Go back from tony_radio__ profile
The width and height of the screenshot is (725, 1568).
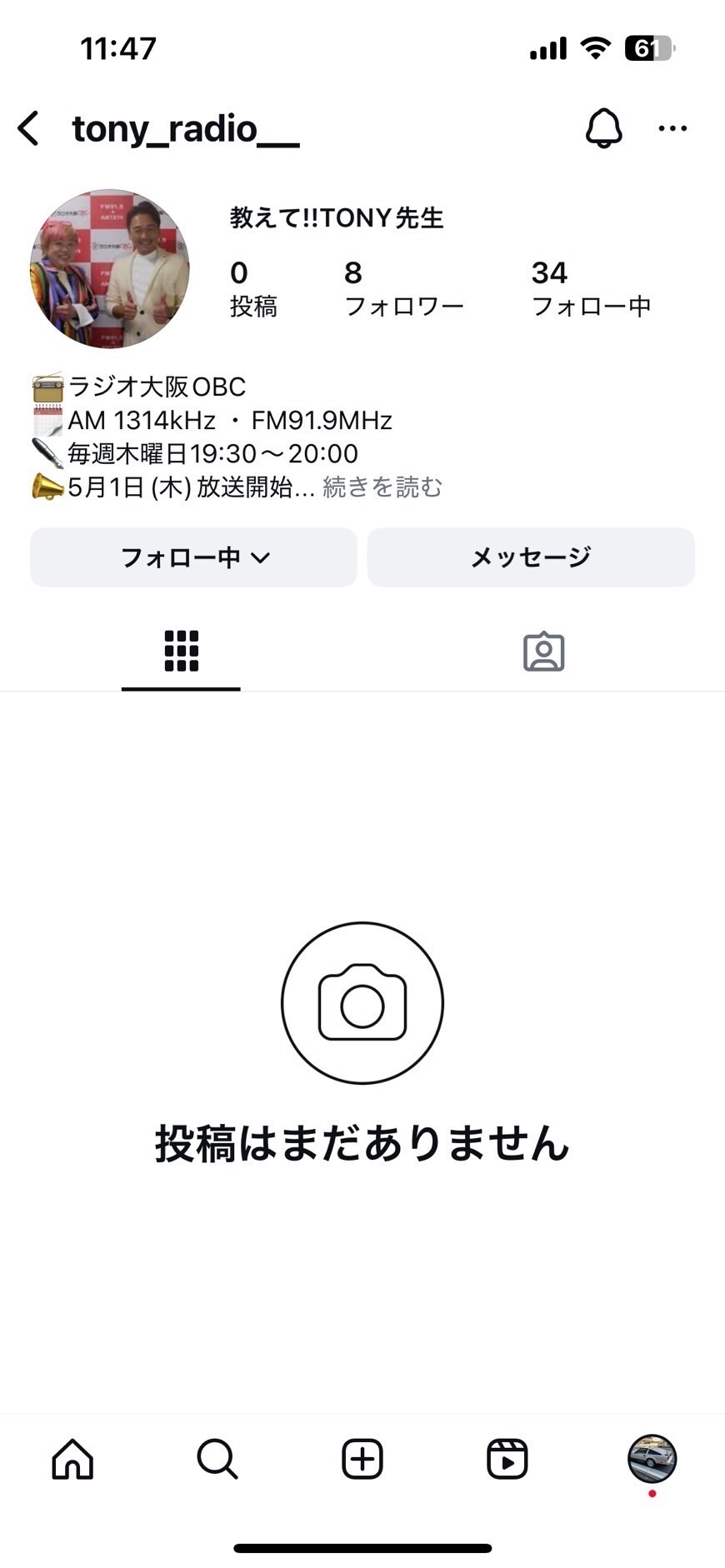point(28,129)
